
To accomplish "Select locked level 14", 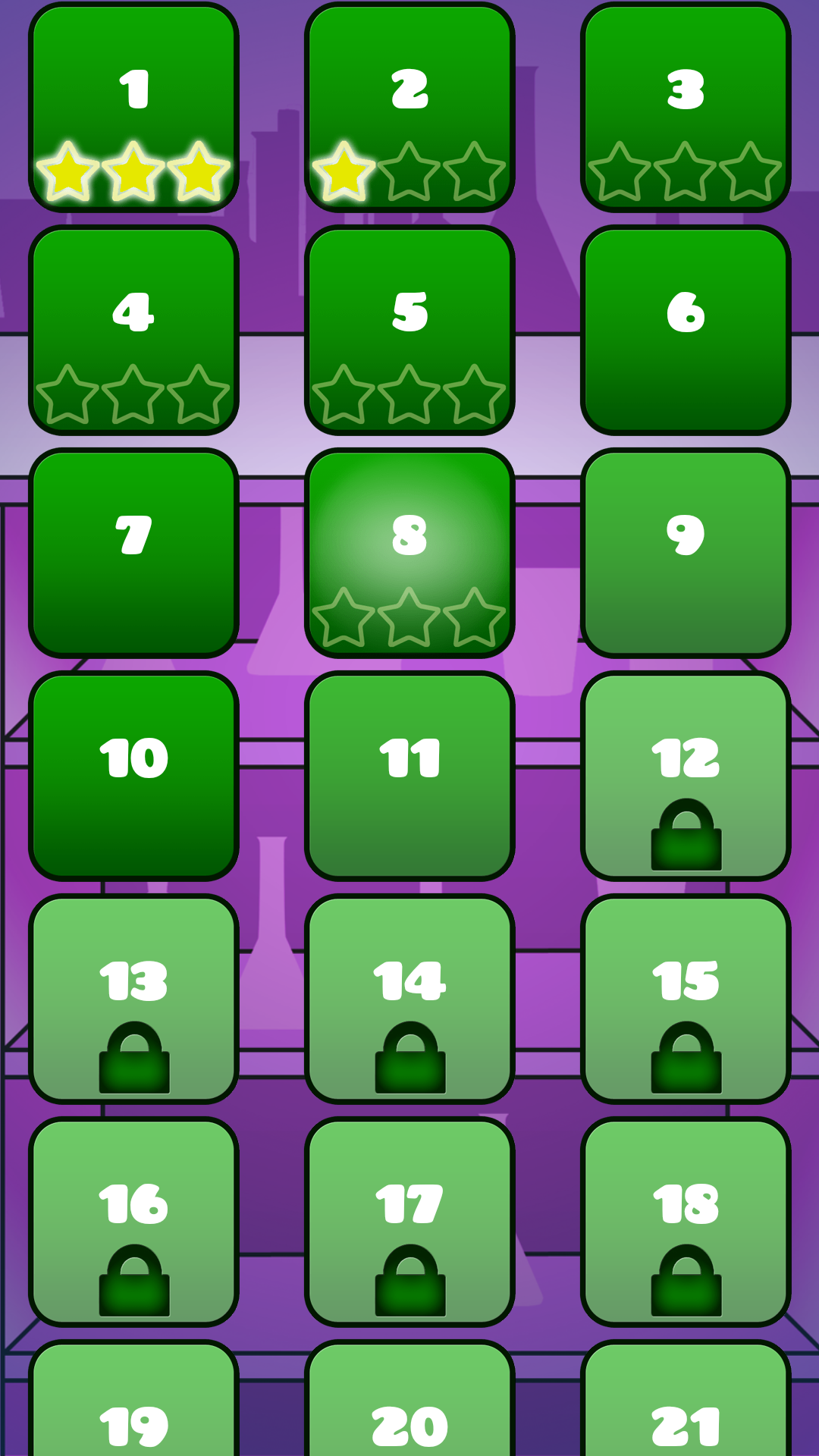I will (409, 999).
